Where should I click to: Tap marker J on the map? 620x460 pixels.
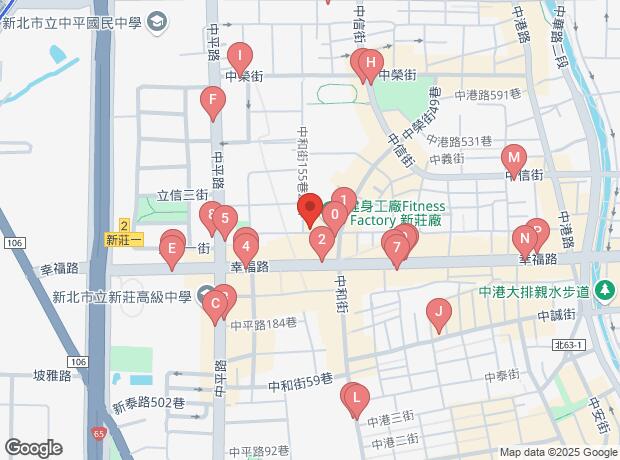[437, 312]
